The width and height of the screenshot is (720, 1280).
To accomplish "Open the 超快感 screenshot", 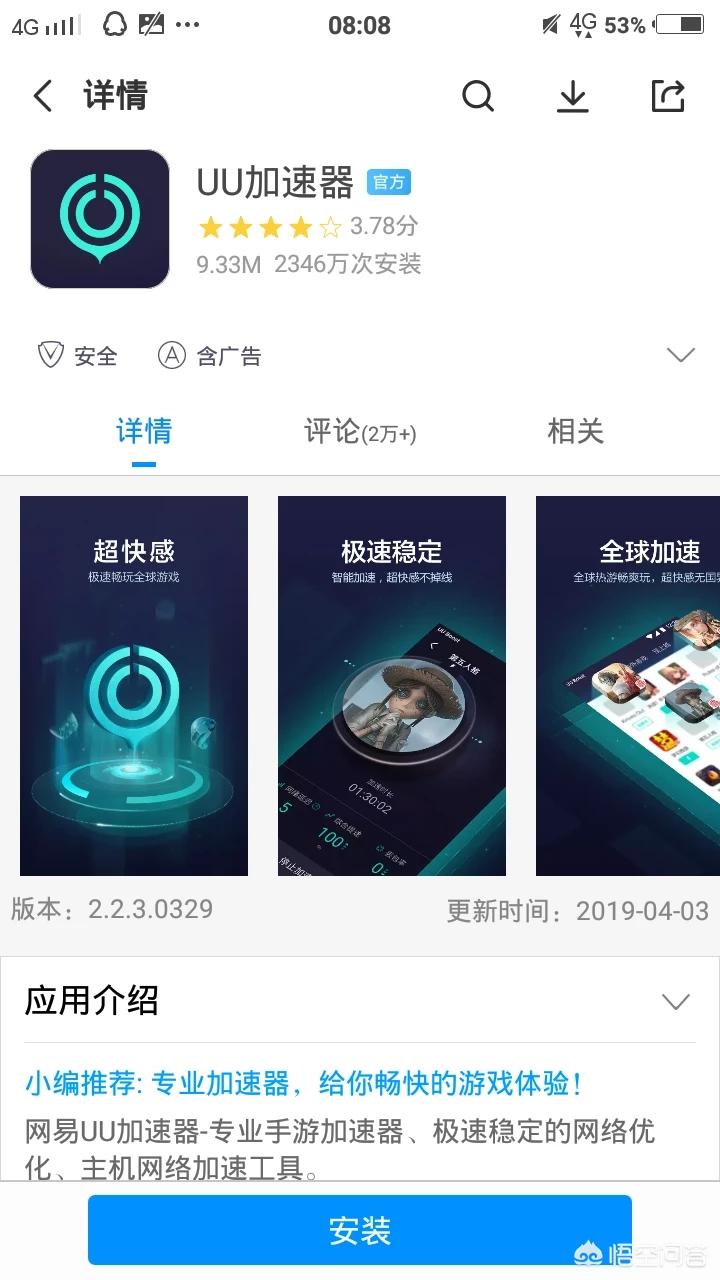I will pyautogui.click(x=134, y=685).
